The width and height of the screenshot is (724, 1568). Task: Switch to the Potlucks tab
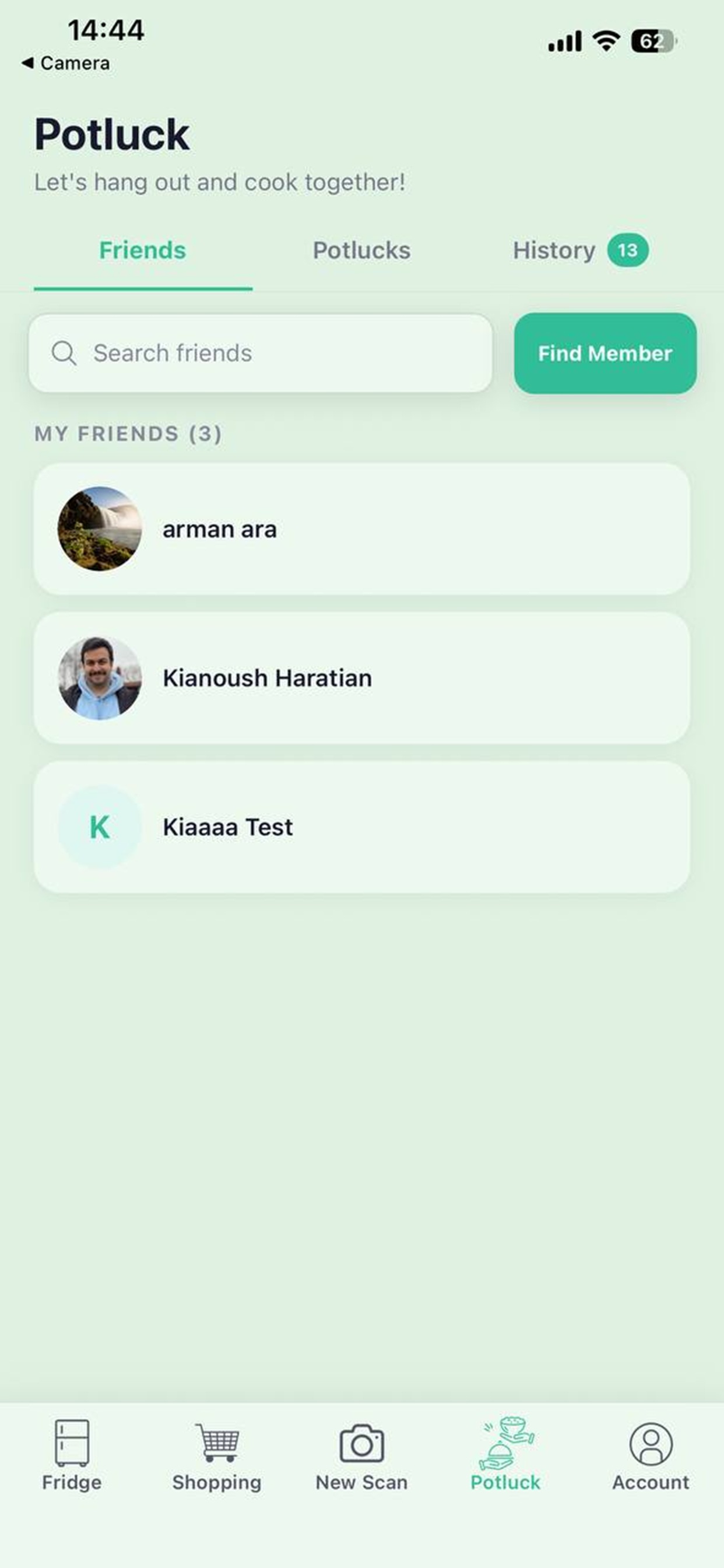coord(361,251)
